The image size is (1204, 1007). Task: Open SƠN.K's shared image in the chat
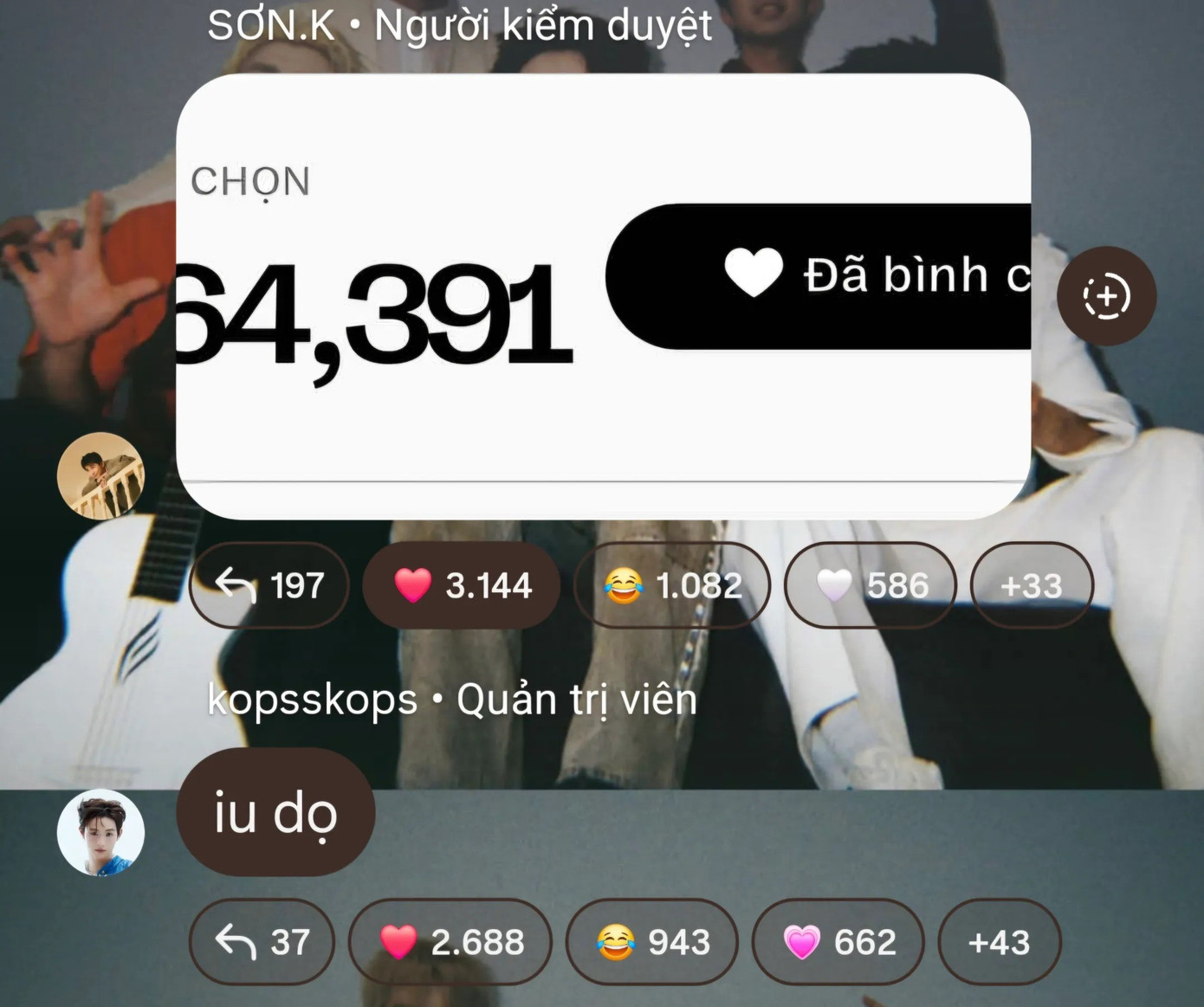603,296
